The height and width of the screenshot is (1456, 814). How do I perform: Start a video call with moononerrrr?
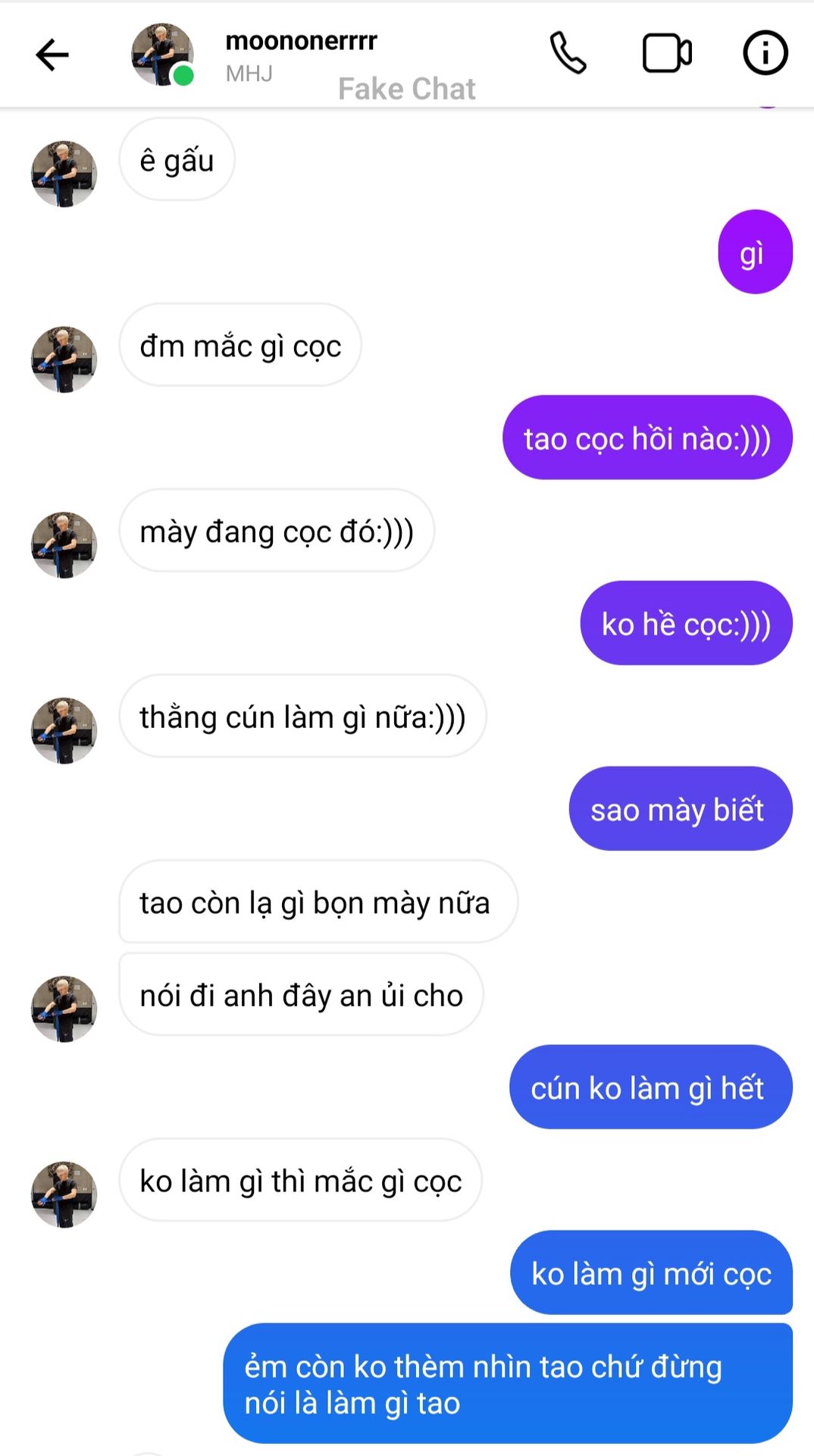click(667, 54)
